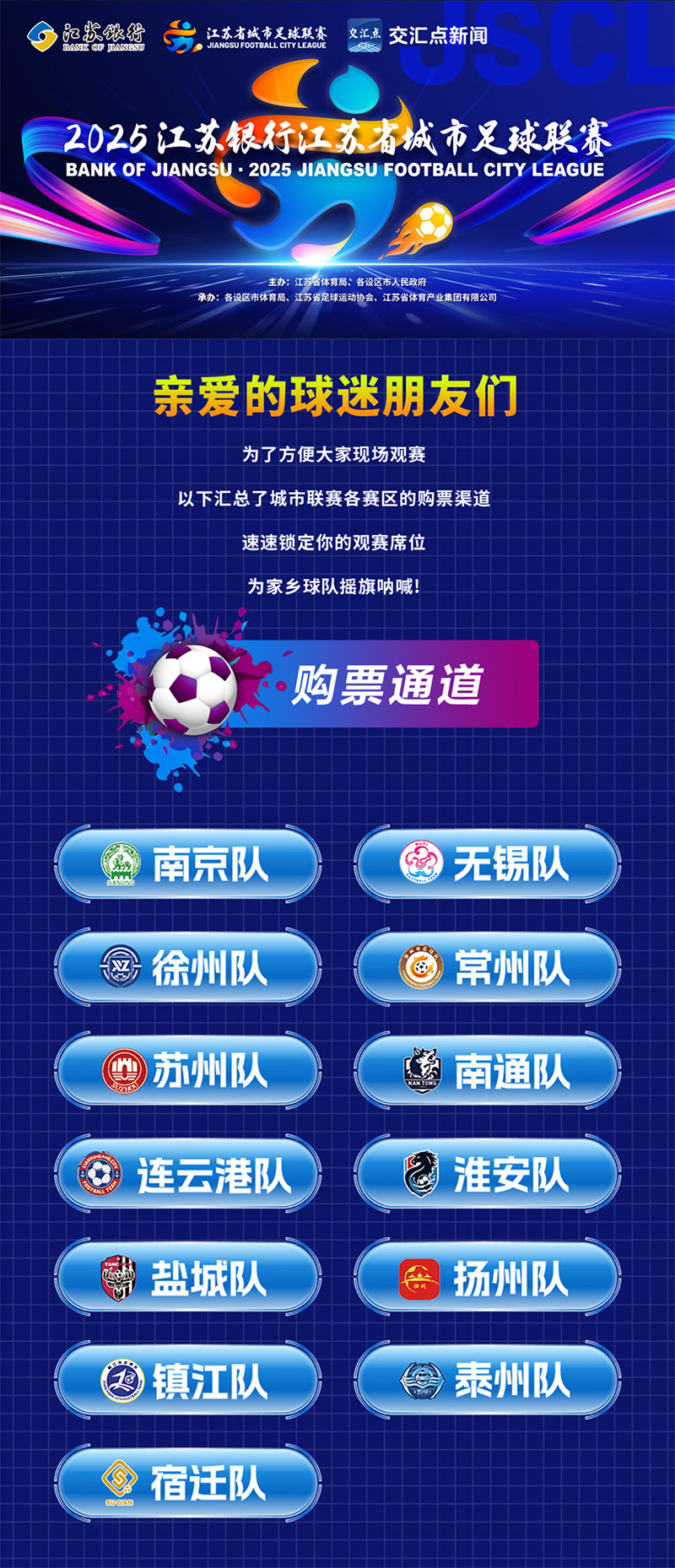Open ticket channel for 宿迁队
675x1568 pixels.
188,1484
